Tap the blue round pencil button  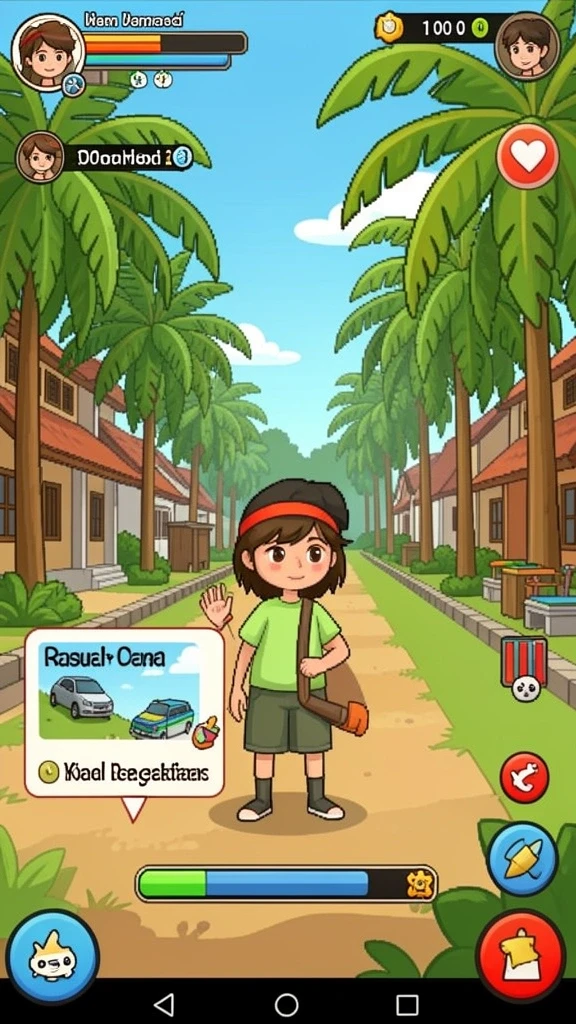pos(522,858)
